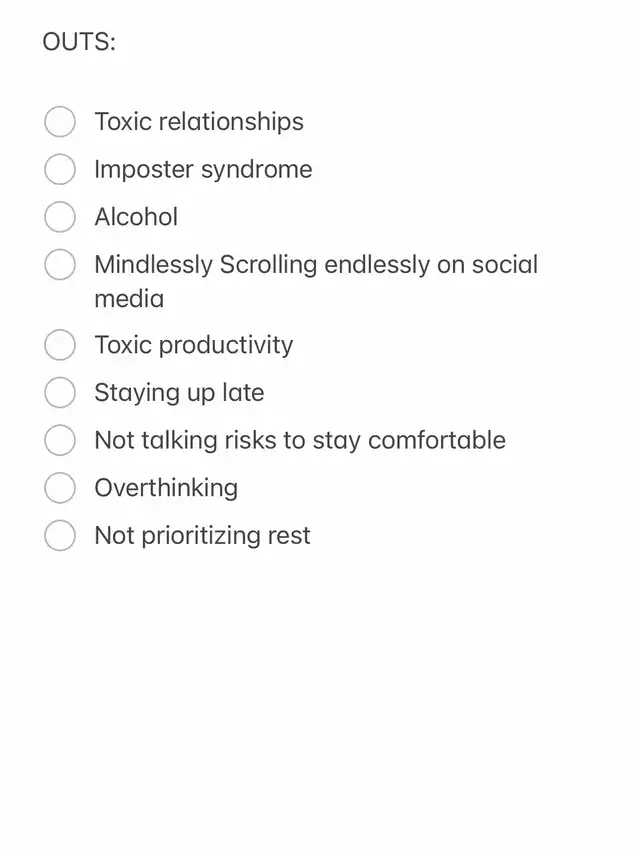This screenshot has width=640, height=855.
Task: Check off Staying up late
Action: tap(60, 393)
